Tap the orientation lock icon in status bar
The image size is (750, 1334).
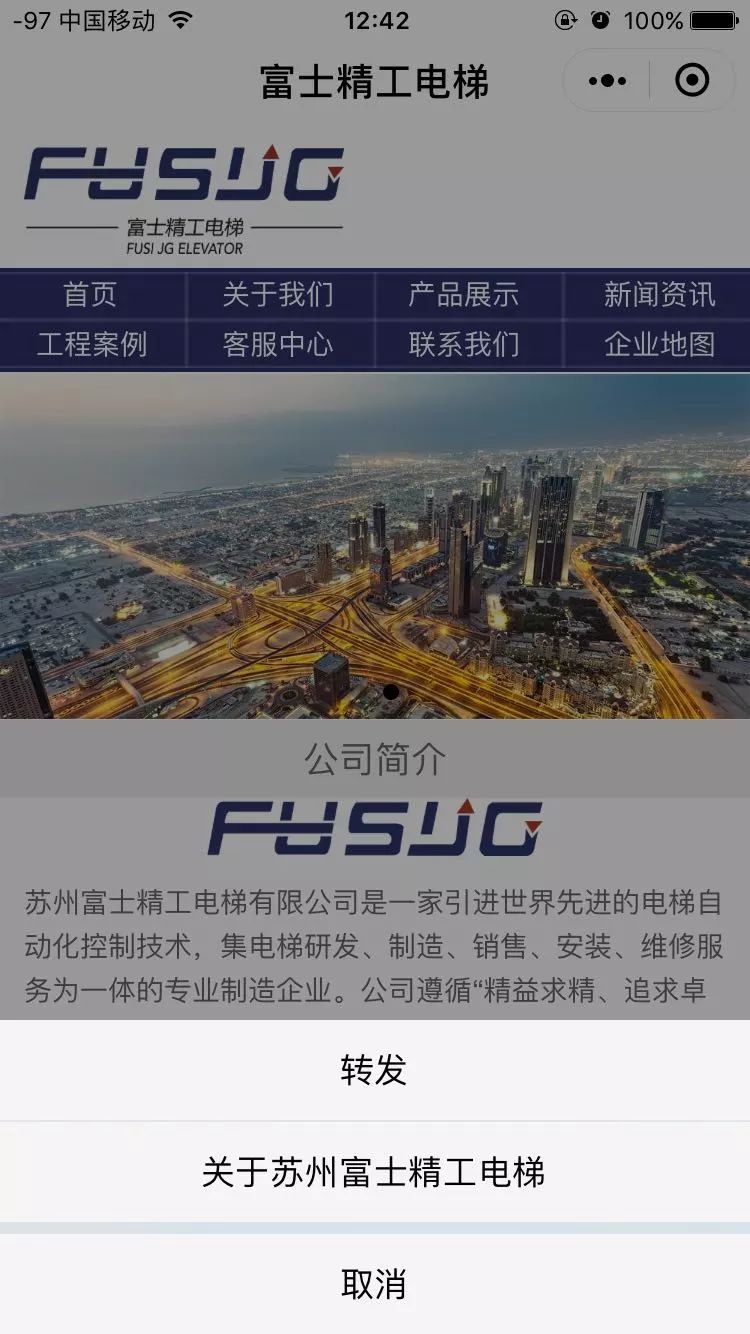(x=567, y=19)
